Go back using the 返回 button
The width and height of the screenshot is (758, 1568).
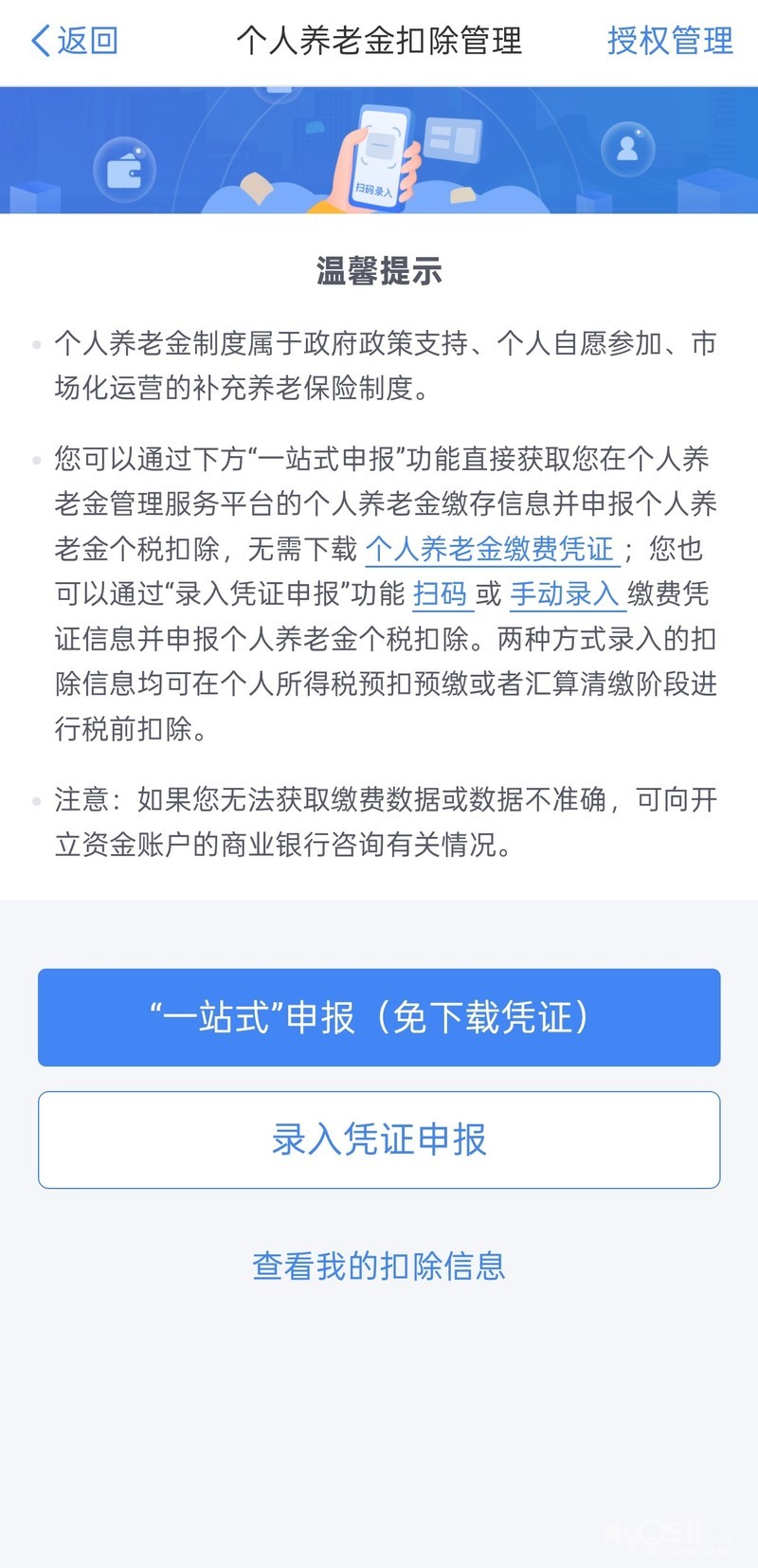tap(74, 41)
